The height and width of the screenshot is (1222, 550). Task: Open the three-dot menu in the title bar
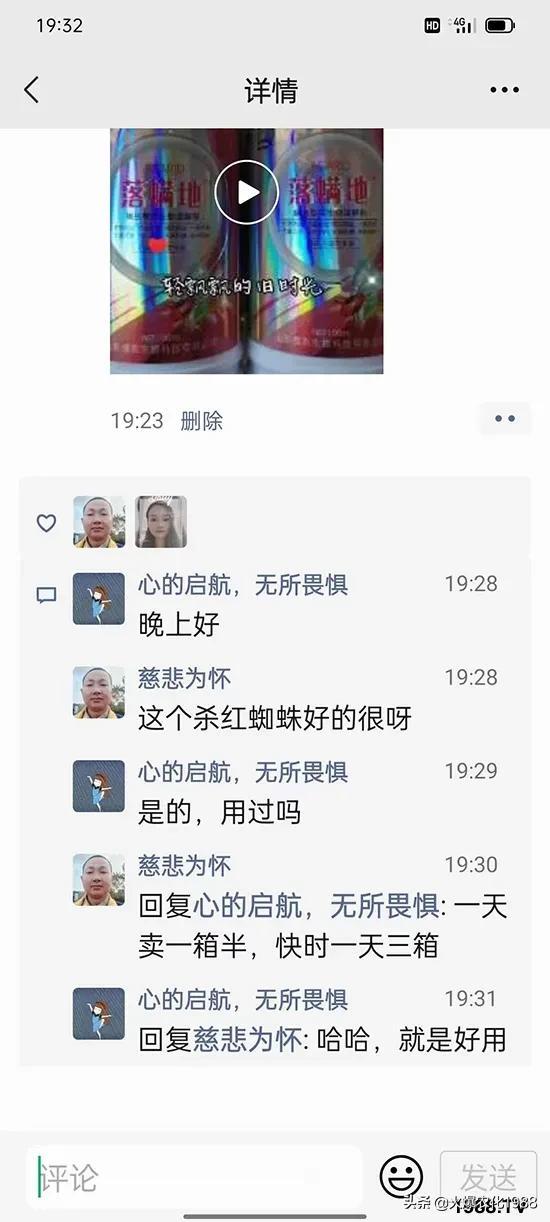click(504, 90)
